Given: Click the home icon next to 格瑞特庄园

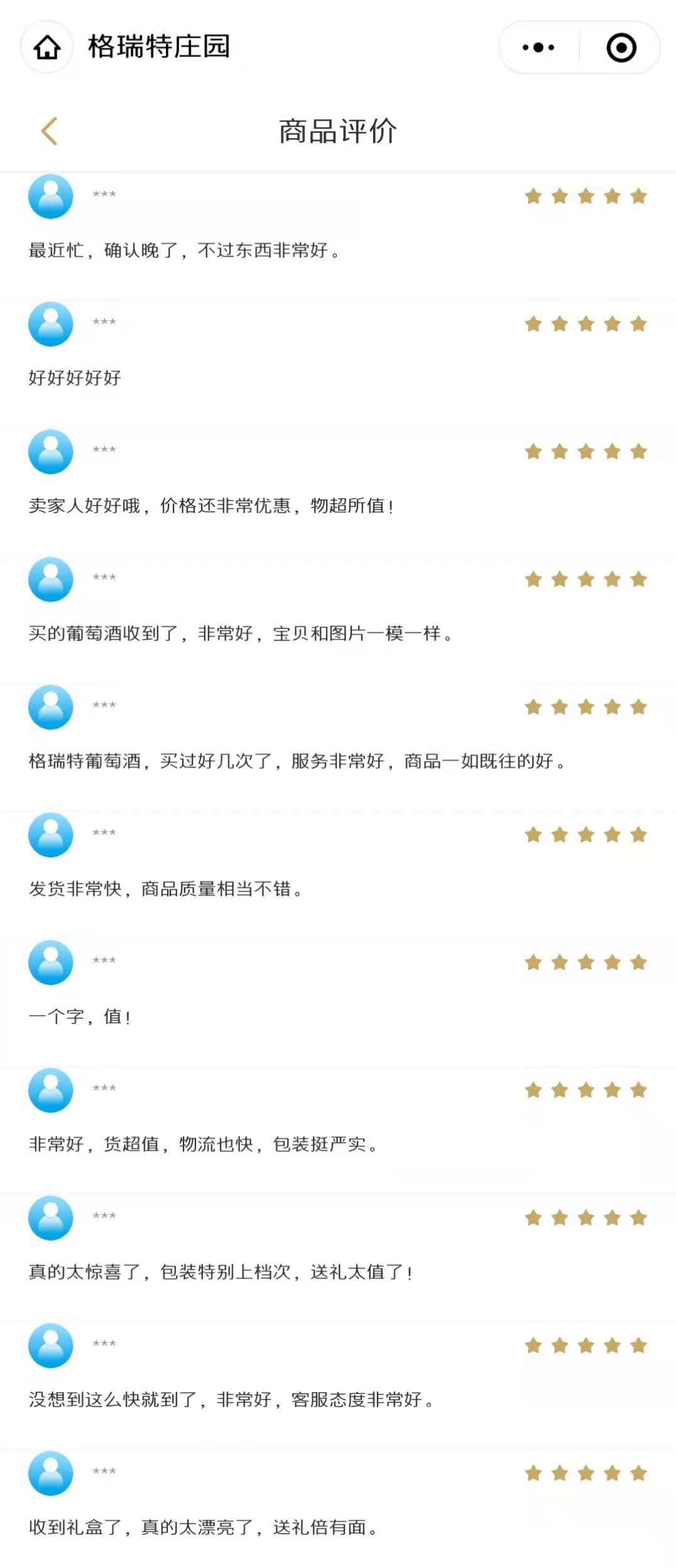Looking at the screenshot, I should [47, 48].
